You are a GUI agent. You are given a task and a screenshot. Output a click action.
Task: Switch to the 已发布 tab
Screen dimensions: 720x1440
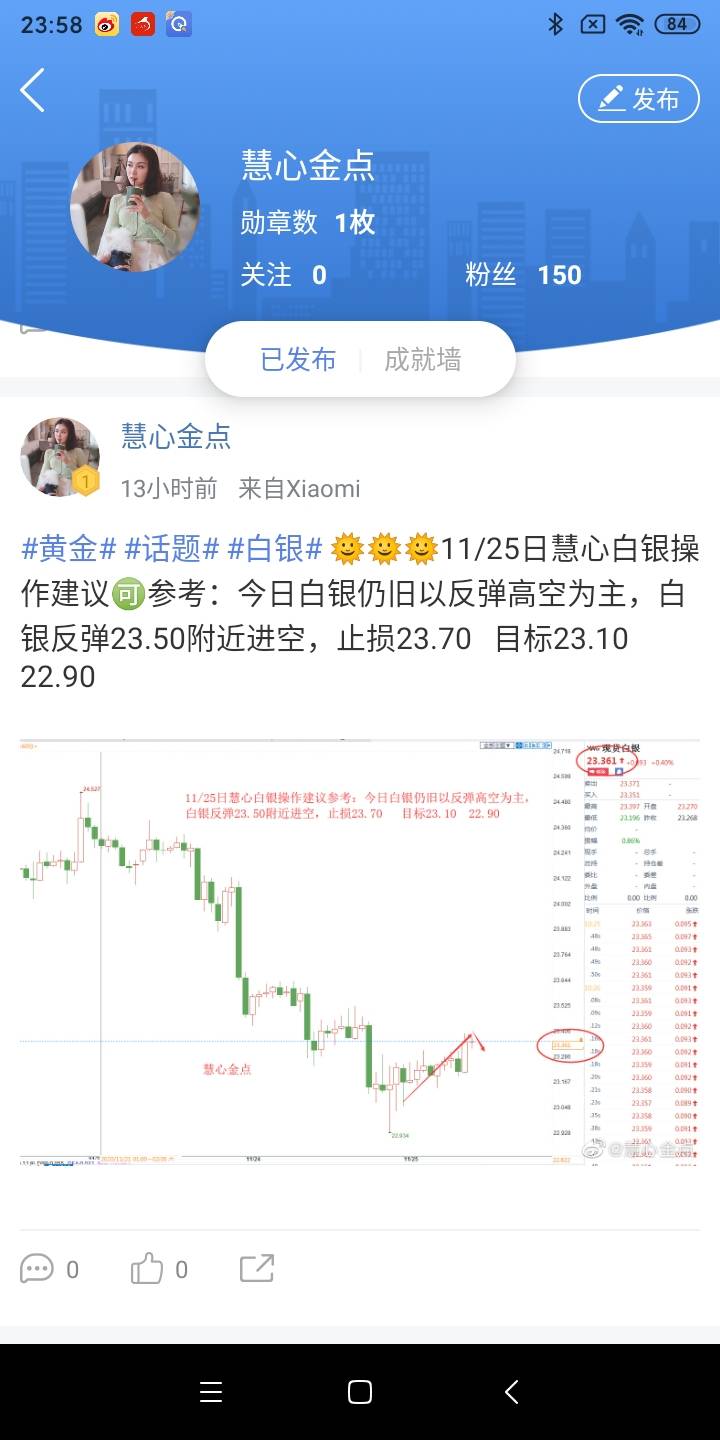coord(298,360)
